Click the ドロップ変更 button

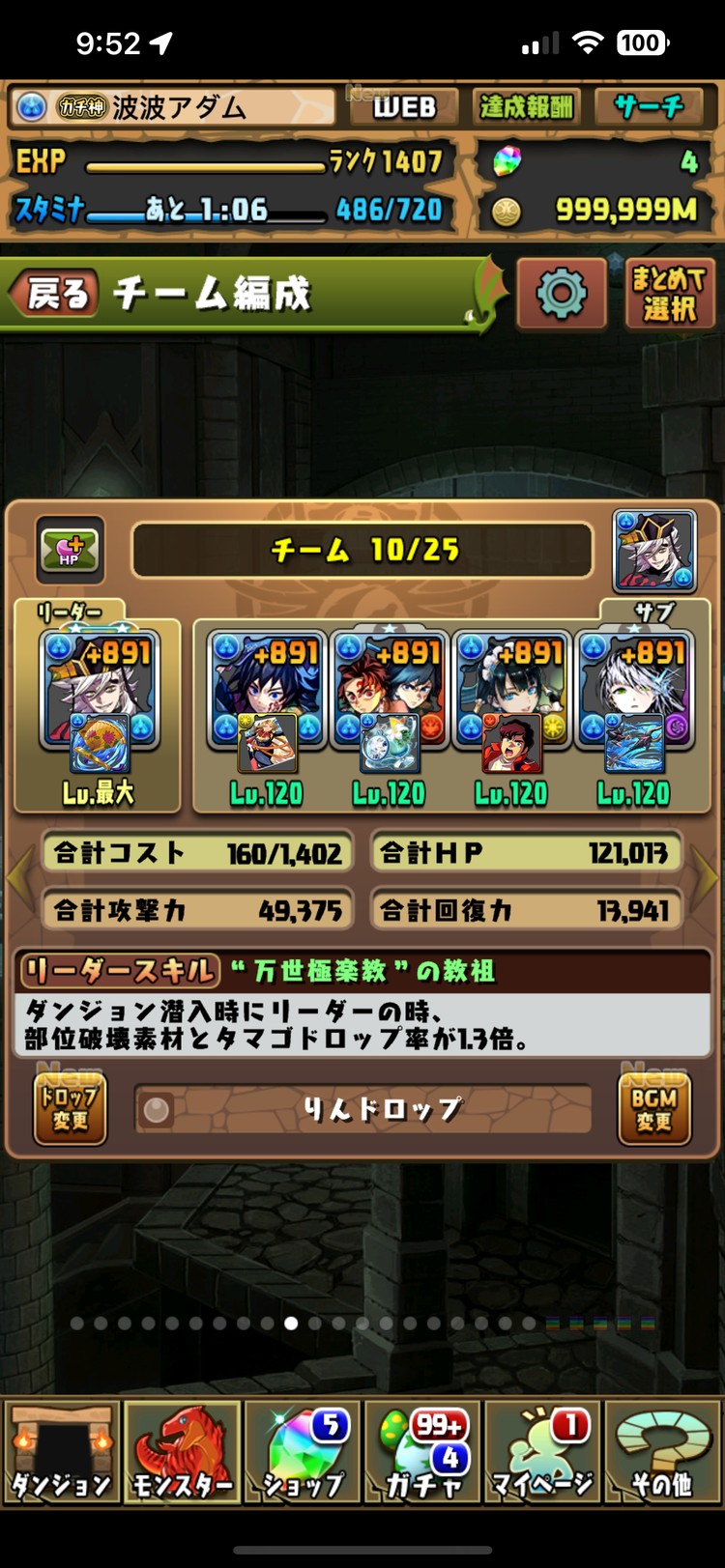[x=69, y=1108]
